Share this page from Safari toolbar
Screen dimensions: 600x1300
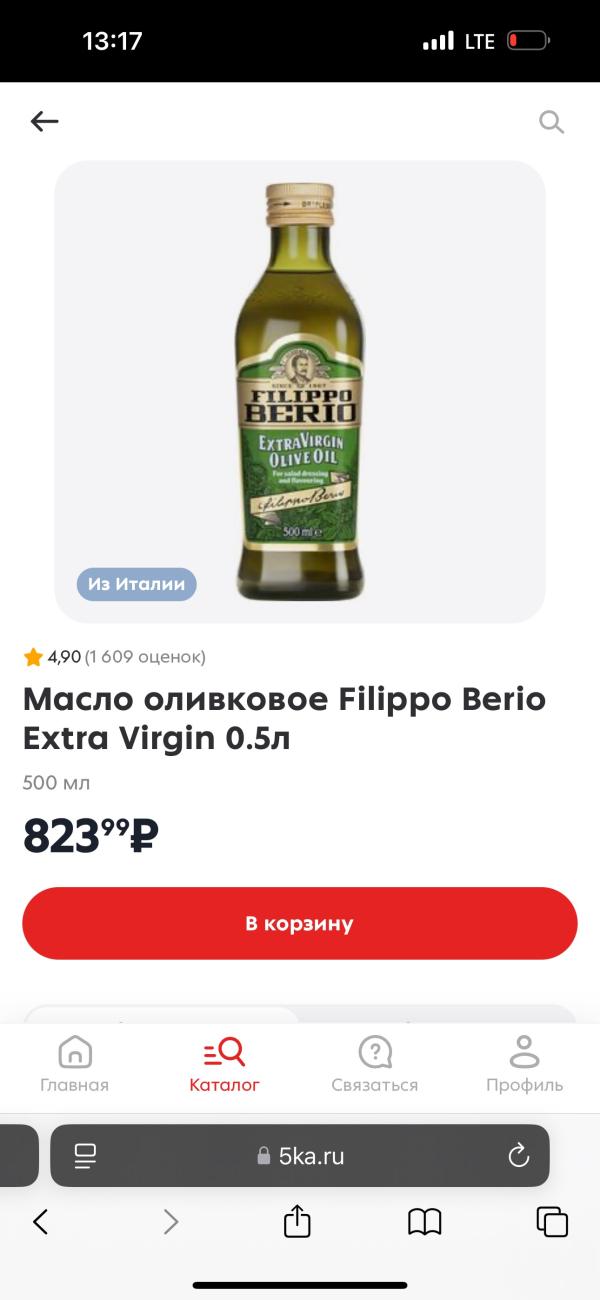(297, 1221)
